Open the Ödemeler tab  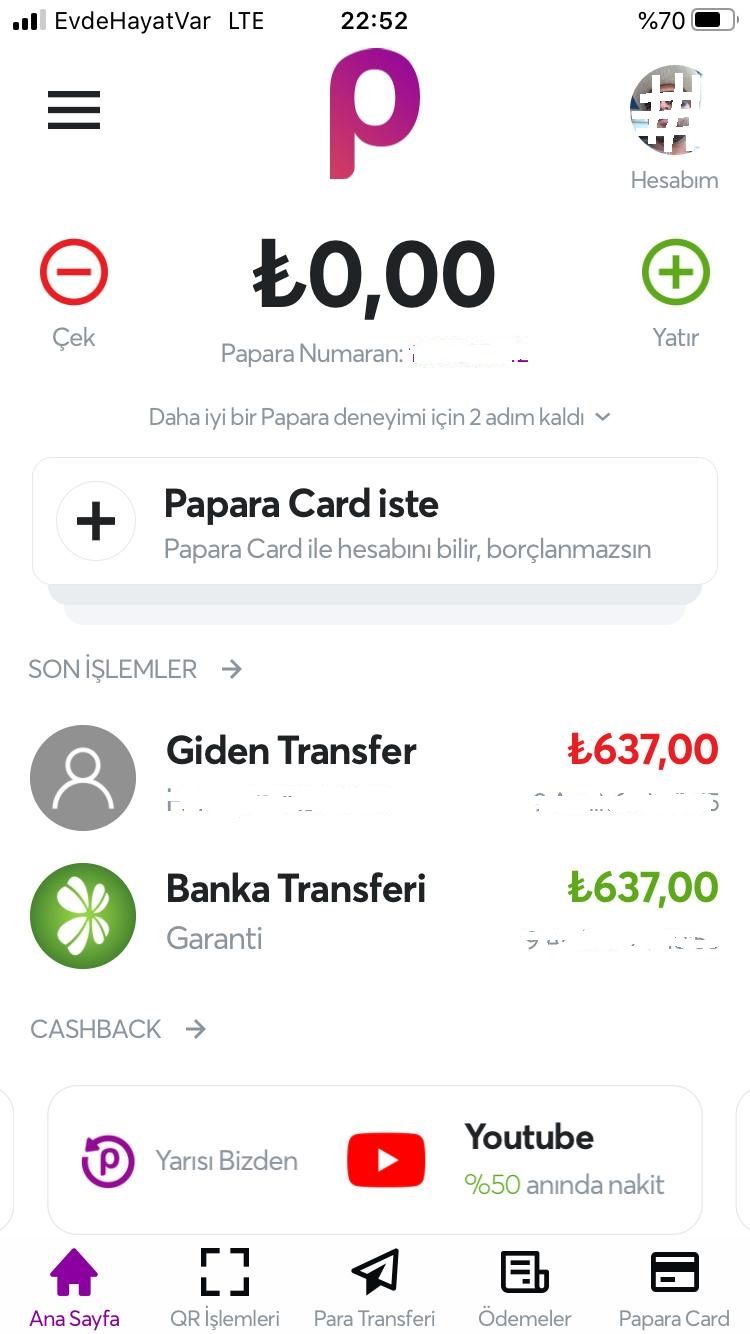pyautogui.click(x=524, y=1287)
